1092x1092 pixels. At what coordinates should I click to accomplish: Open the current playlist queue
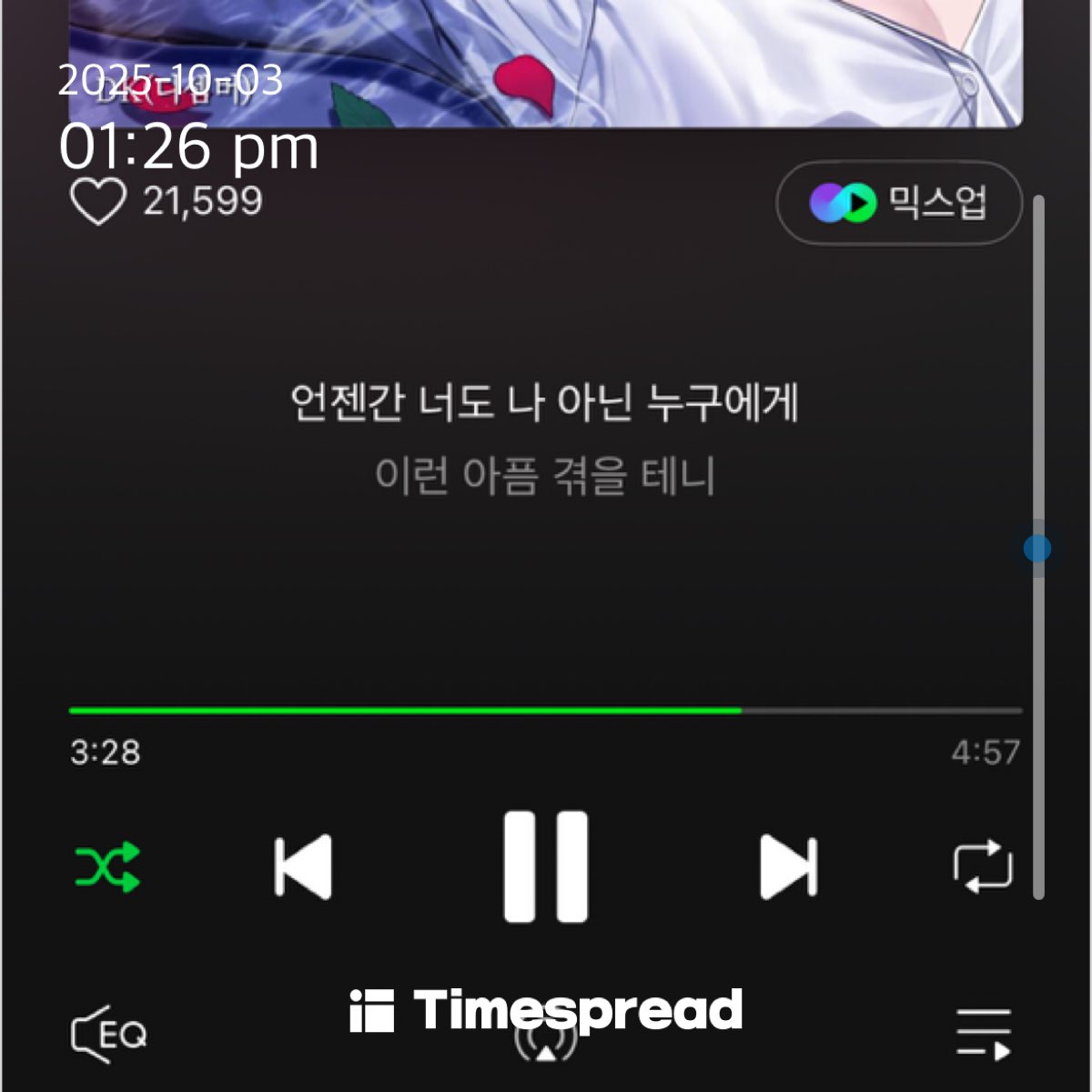(x=984, y=1034)
